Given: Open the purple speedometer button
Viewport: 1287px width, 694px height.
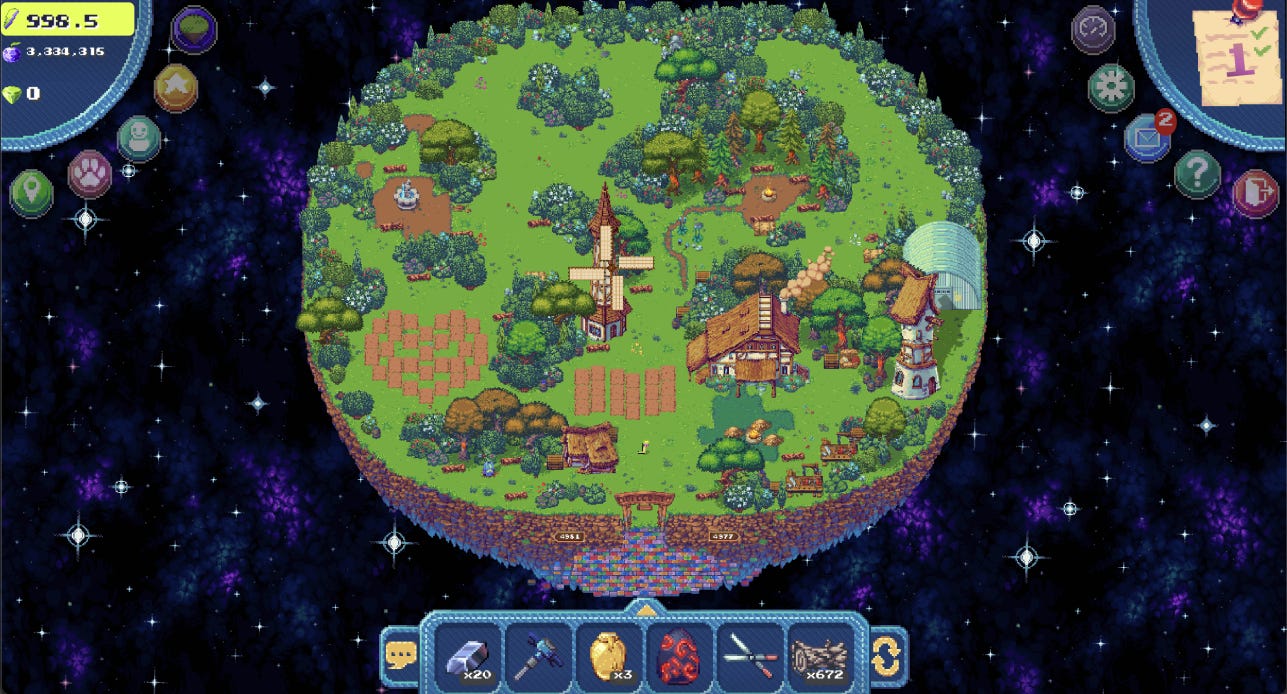Looking at the screenshot, I should tap(1093, 30).
